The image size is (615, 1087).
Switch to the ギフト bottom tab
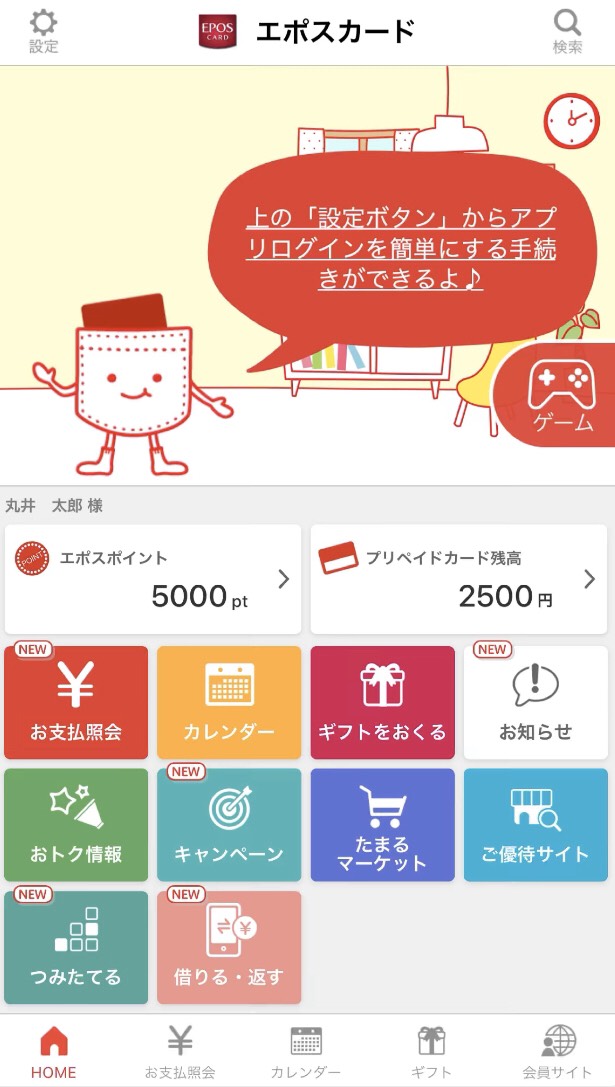click(x=431, y=1052)
